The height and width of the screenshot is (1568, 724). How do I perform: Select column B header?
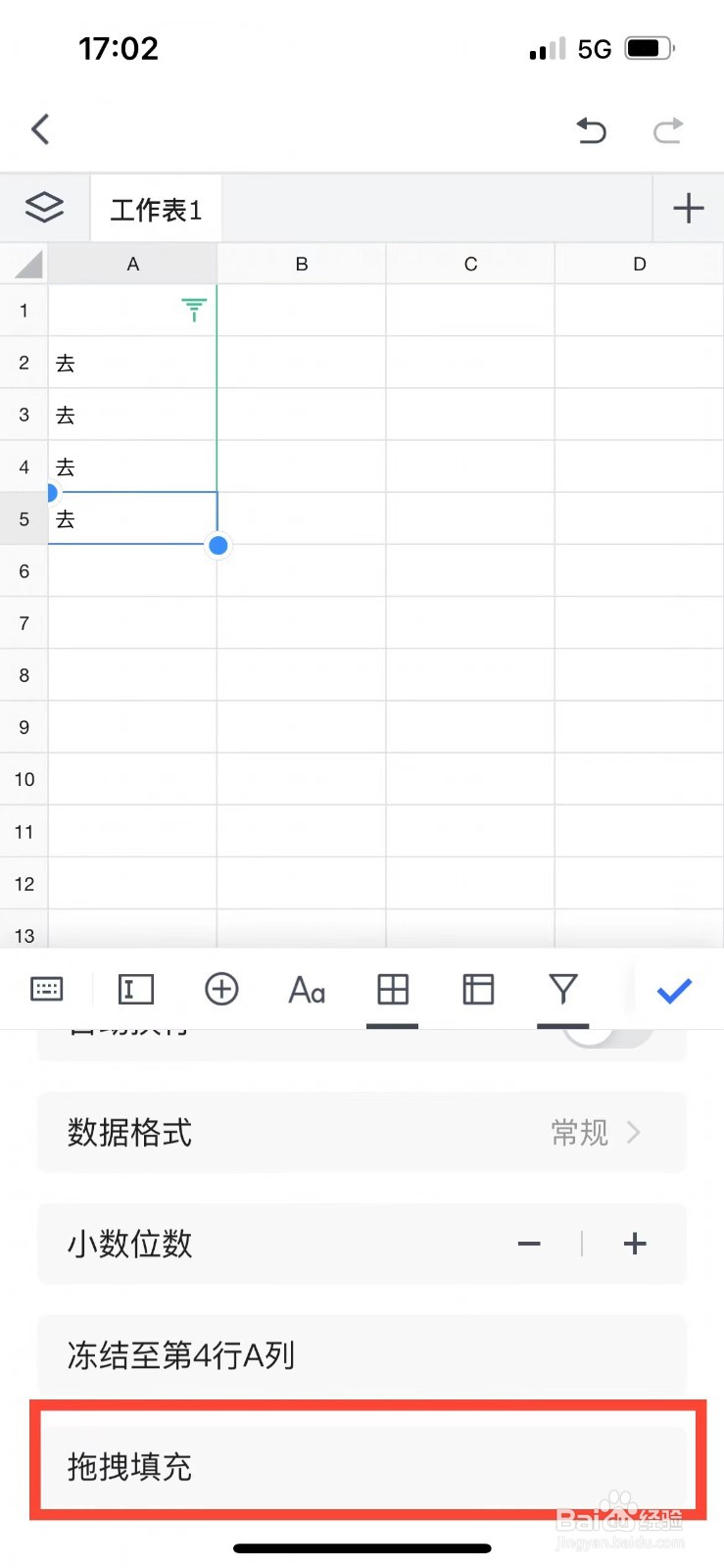click(302, 264)
